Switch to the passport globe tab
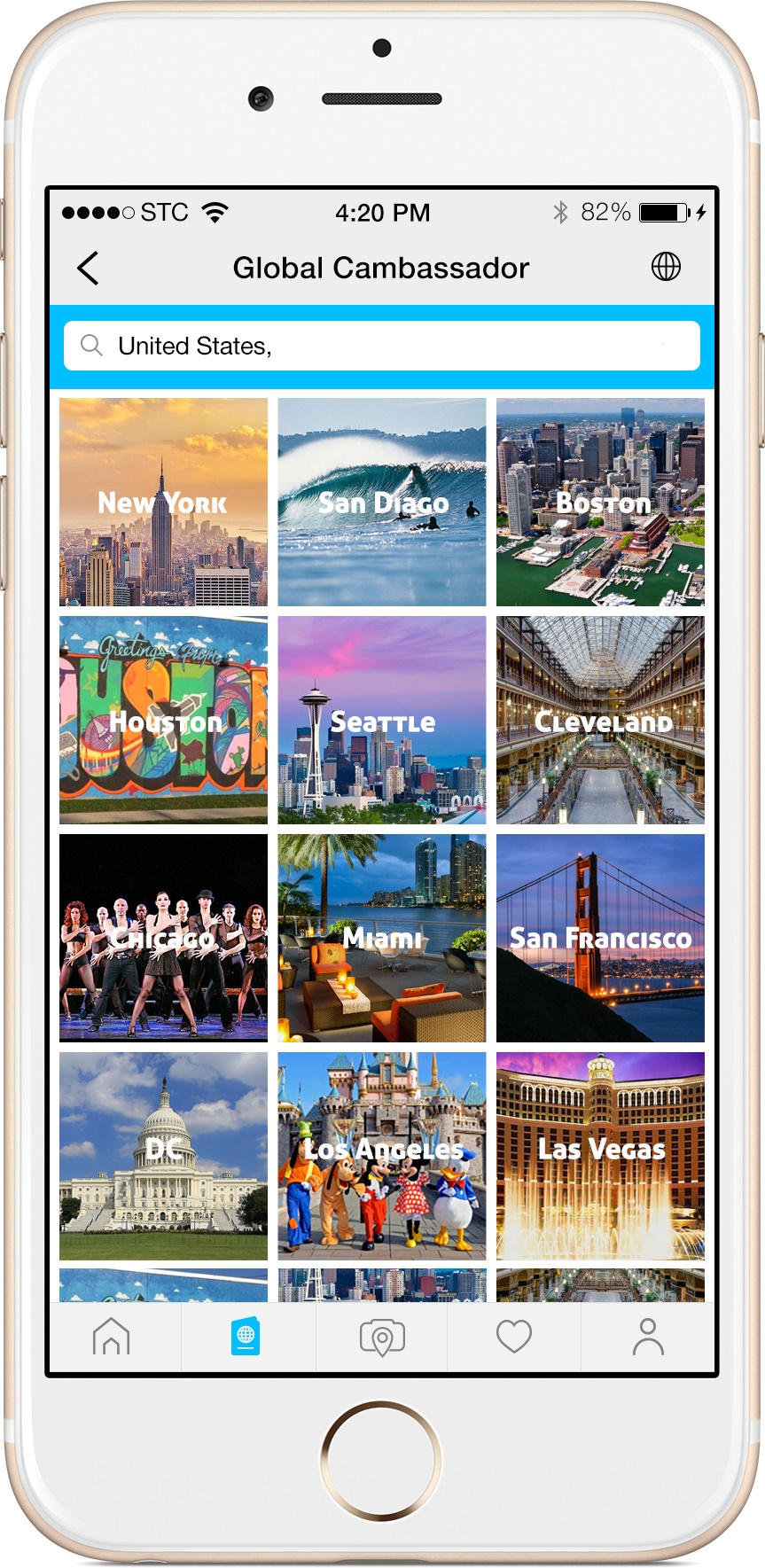The width and height of the screenshot is (765, 1568). (x=246, y=1337)
